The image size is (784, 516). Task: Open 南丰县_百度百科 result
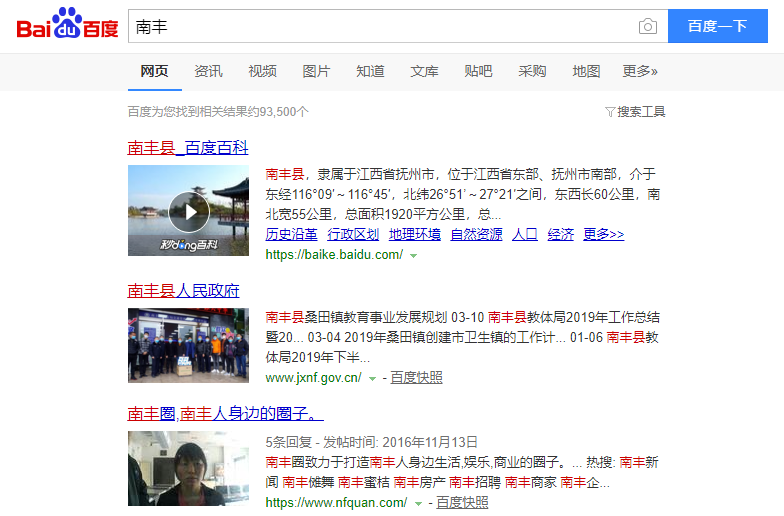tap(188, 148)
